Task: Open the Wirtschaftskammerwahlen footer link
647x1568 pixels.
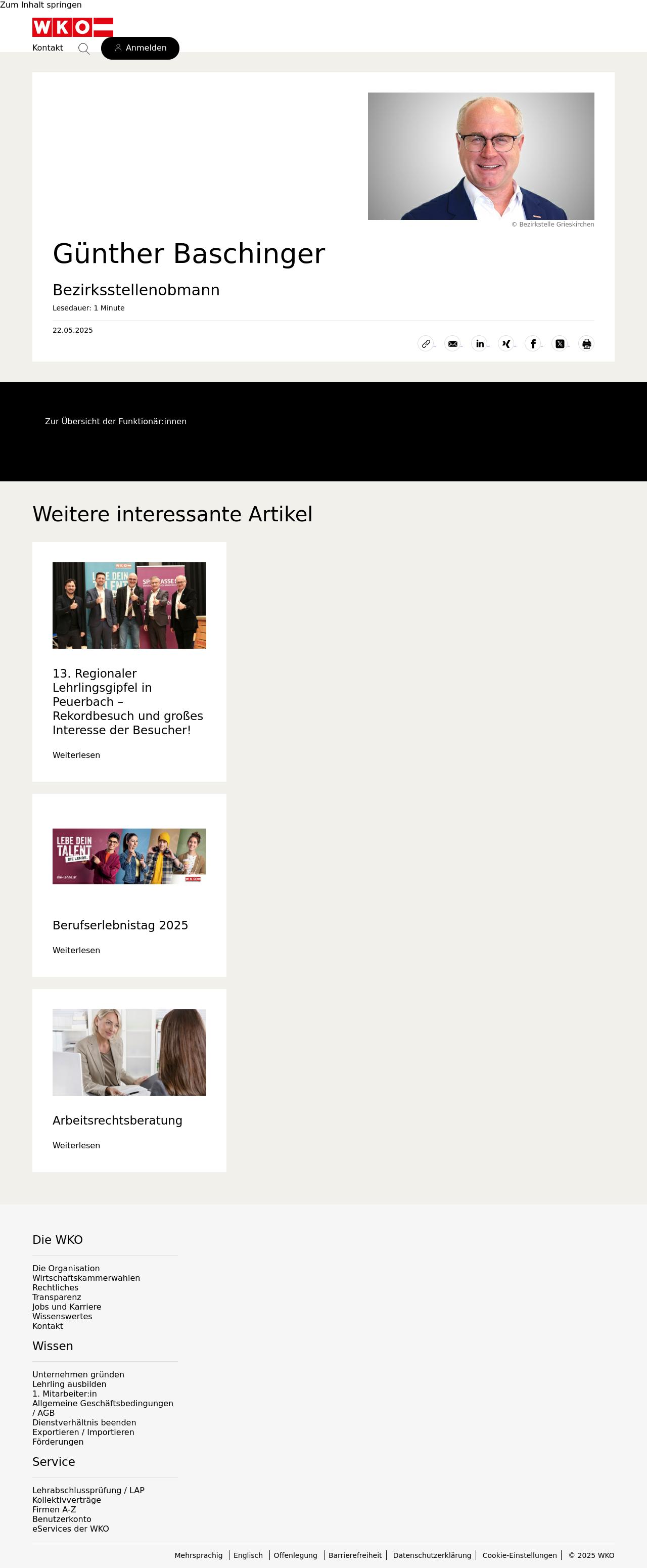Action: [x=86, y=1278]
